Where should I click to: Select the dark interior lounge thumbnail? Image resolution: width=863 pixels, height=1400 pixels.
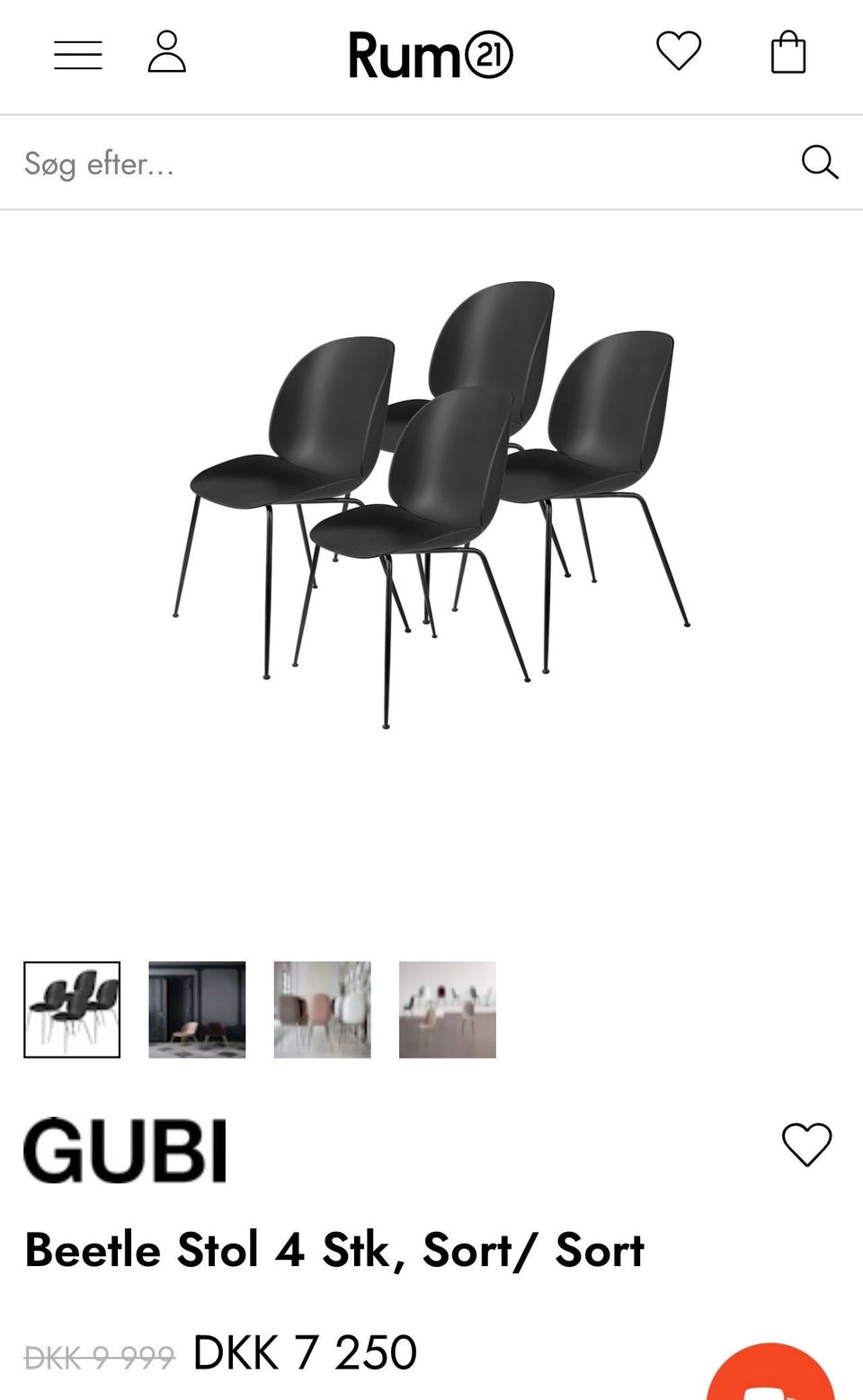[x=197, y=1010]
